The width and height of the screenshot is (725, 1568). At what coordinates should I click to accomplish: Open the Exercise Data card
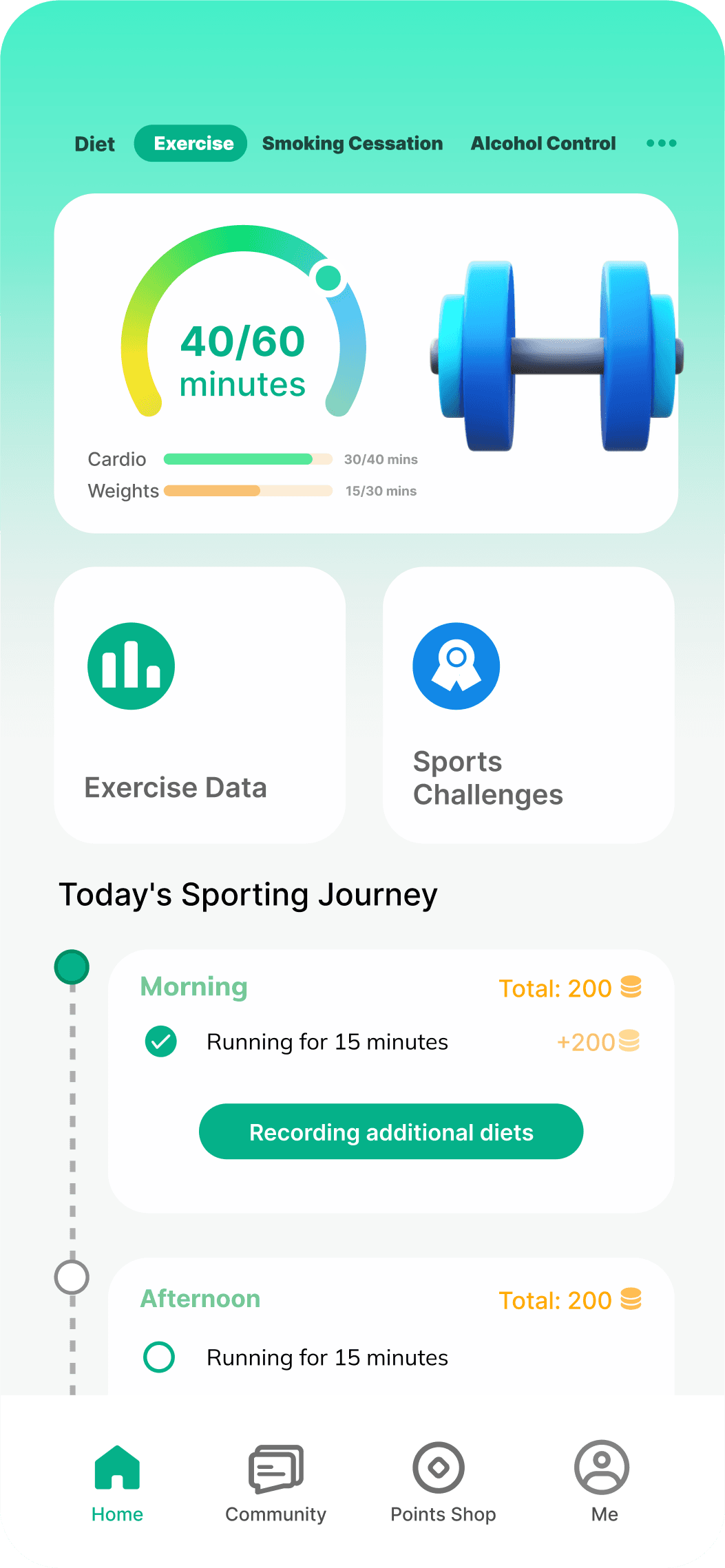[200, 705]
